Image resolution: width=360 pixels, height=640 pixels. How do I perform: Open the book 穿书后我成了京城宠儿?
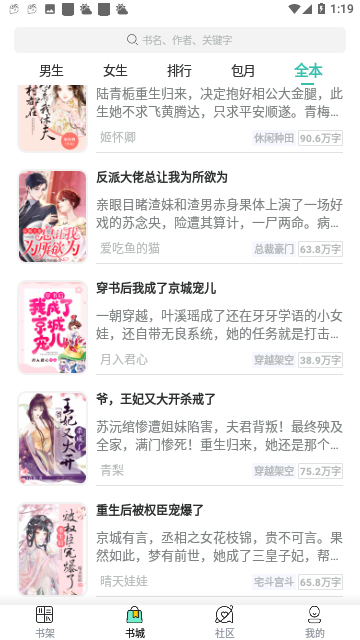click(x=180, y=327)
